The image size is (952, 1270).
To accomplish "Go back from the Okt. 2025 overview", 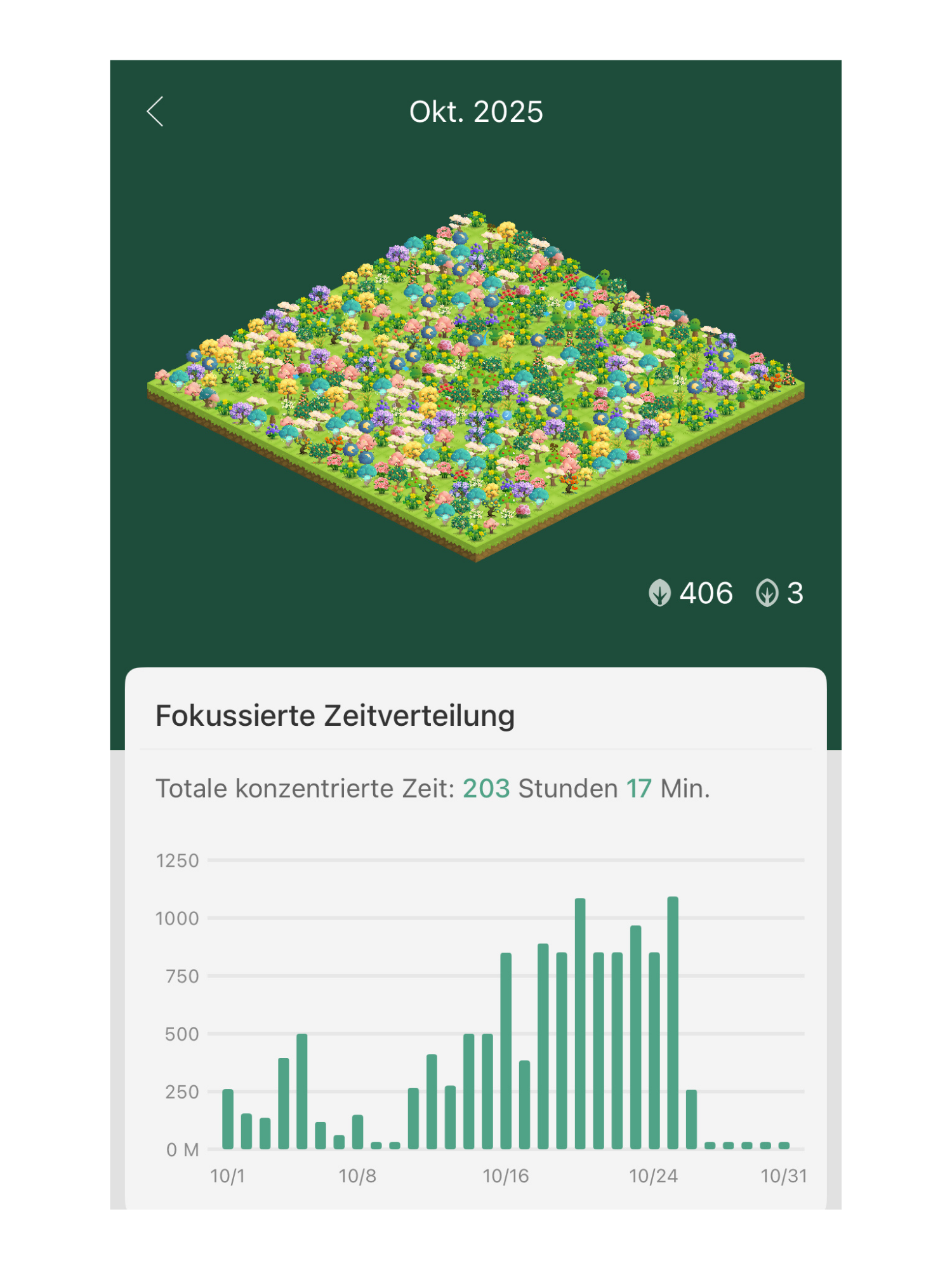I will [155, 112].
